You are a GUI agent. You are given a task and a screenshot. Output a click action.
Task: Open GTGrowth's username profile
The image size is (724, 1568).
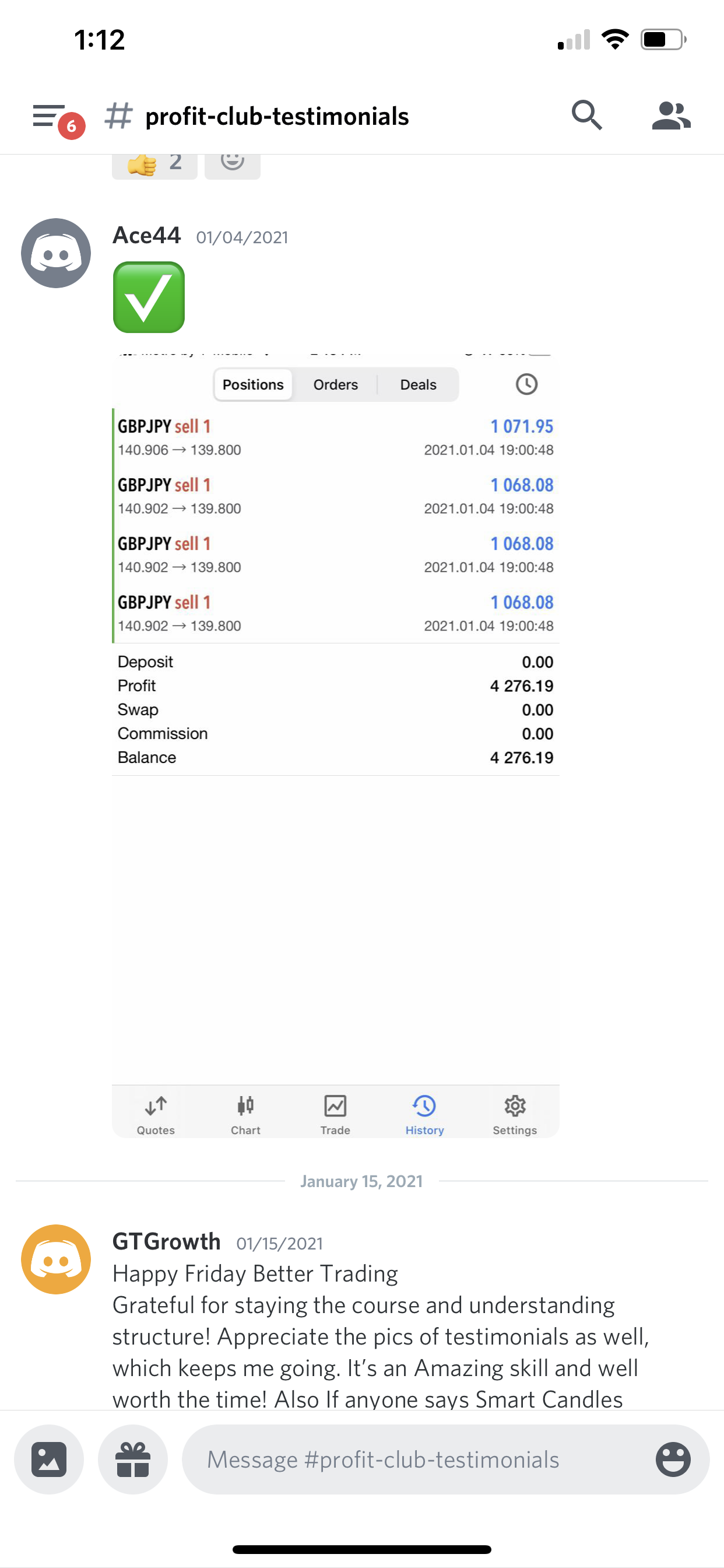click(x=166, y=1241)
